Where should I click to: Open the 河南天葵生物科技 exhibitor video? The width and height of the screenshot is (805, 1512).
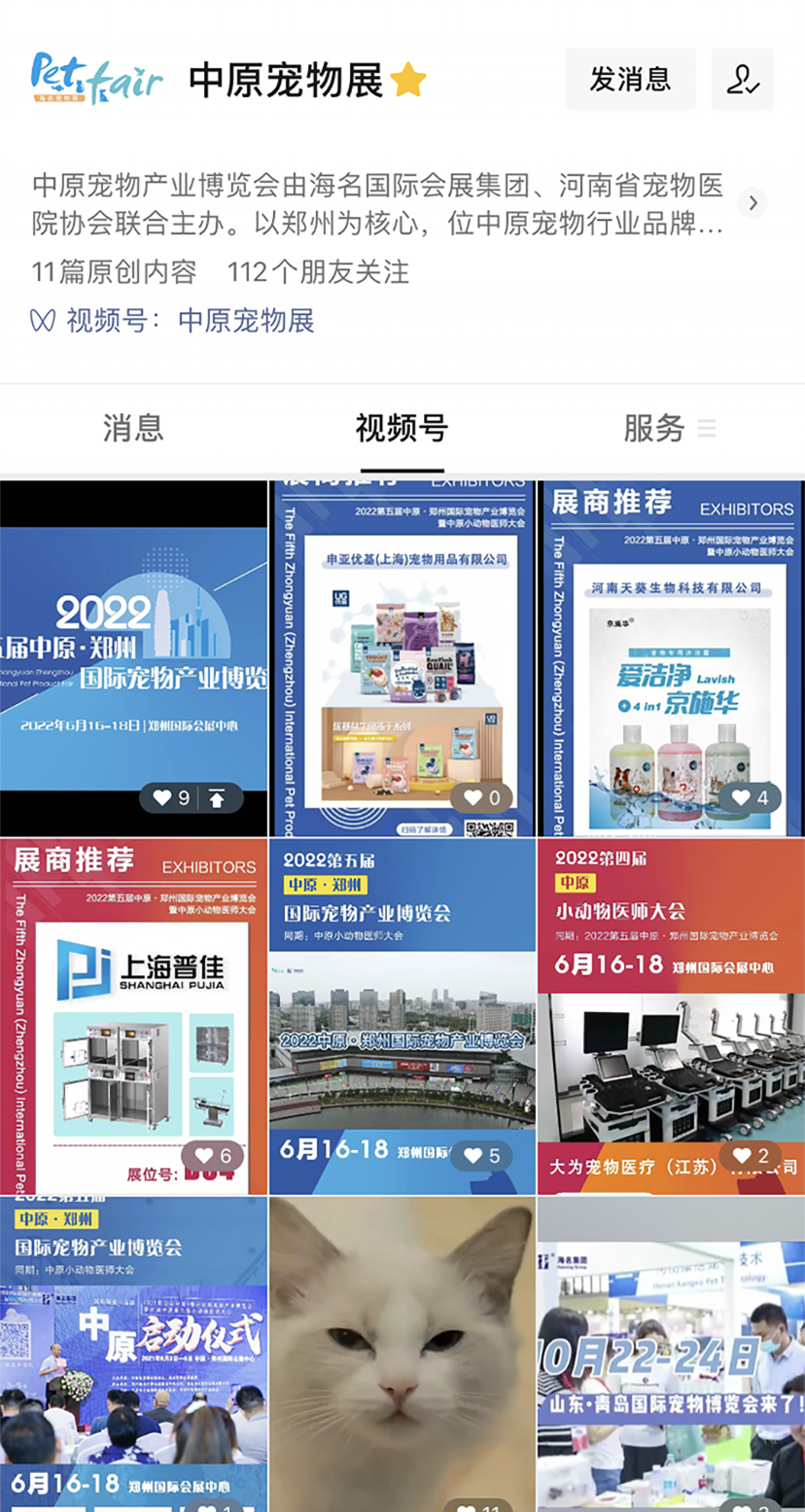click(x=672, y=658)
